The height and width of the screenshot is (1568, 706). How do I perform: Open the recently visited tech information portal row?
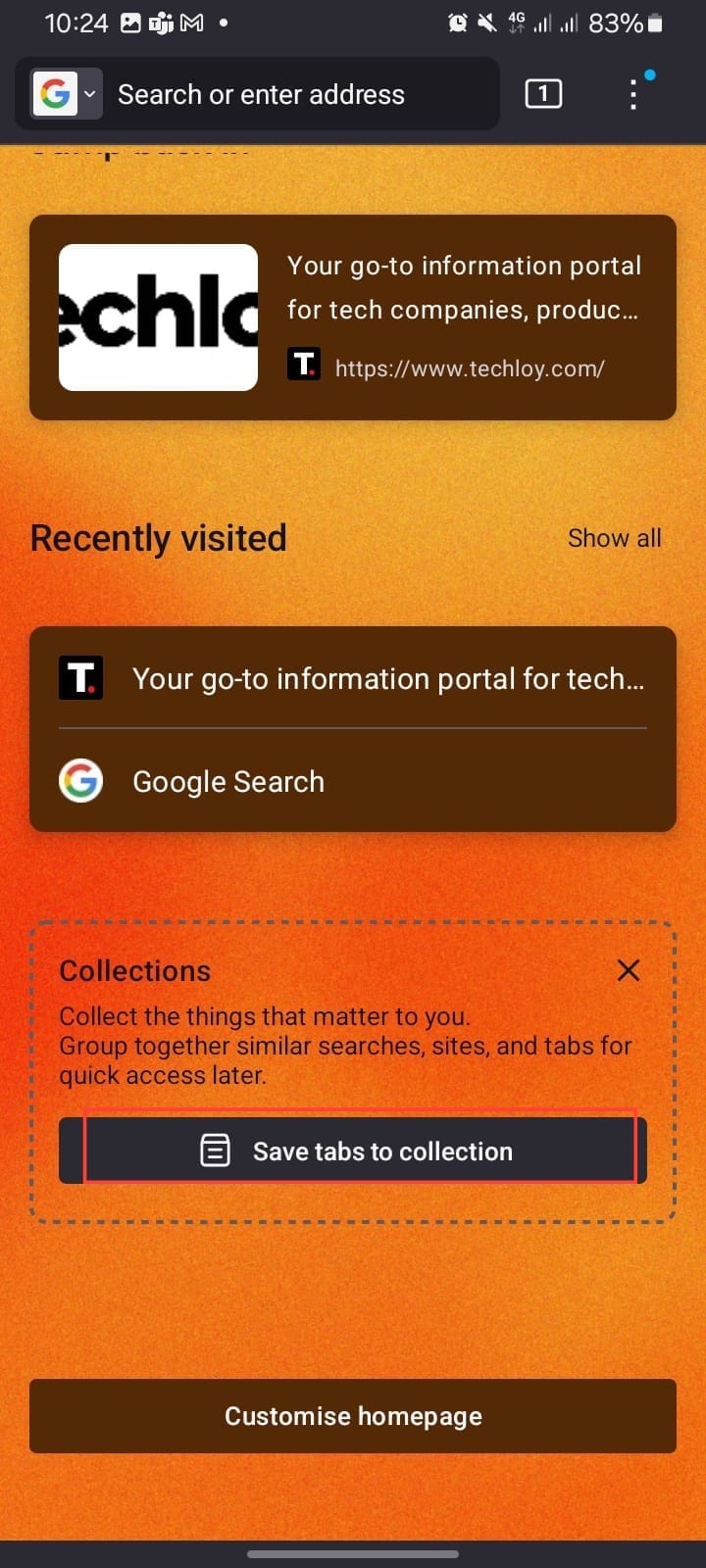pyautogui.click(x=353, y=678)
